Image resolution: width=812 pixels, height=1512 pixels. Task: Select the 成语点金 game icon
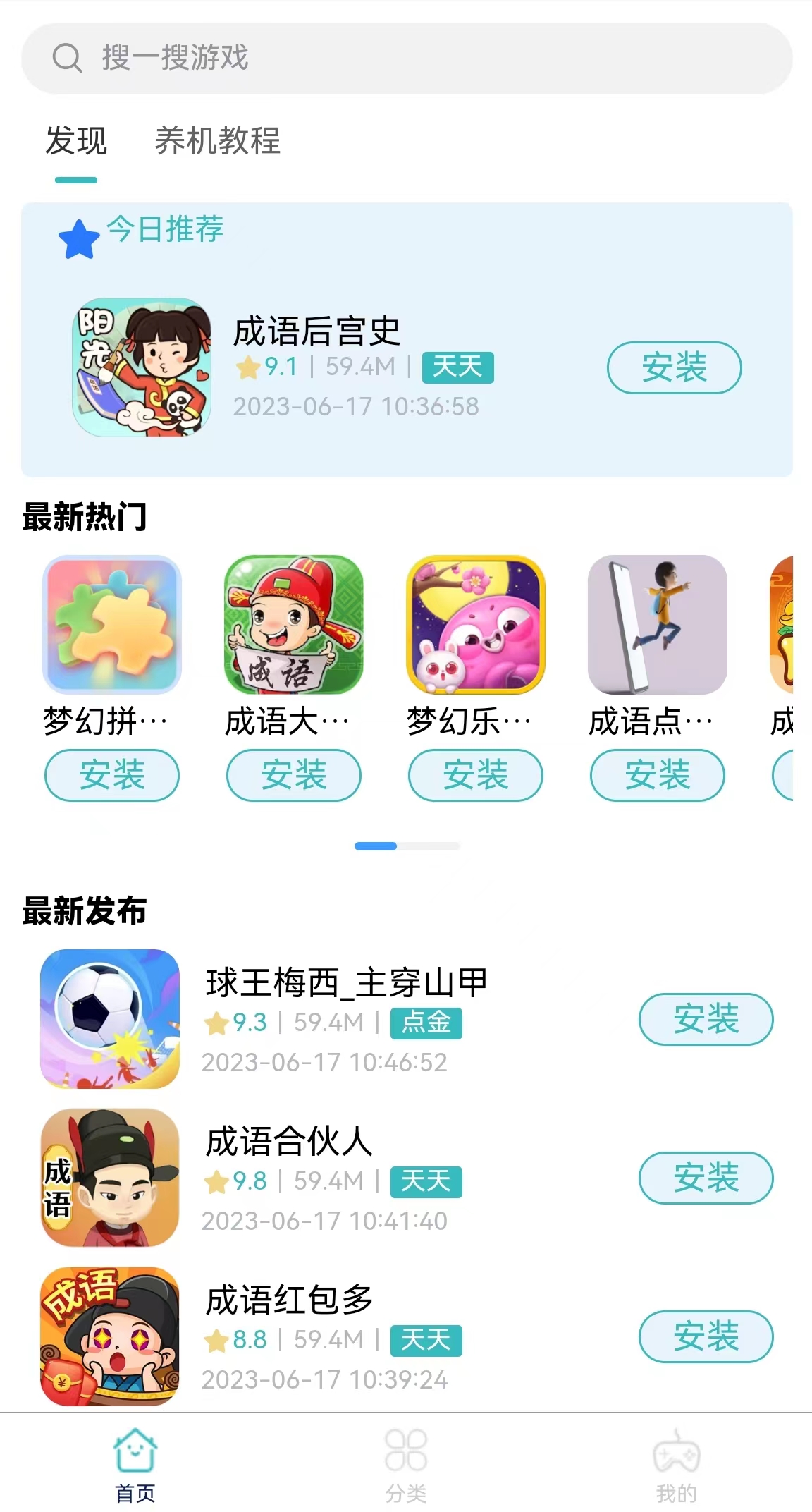[656, 626]
